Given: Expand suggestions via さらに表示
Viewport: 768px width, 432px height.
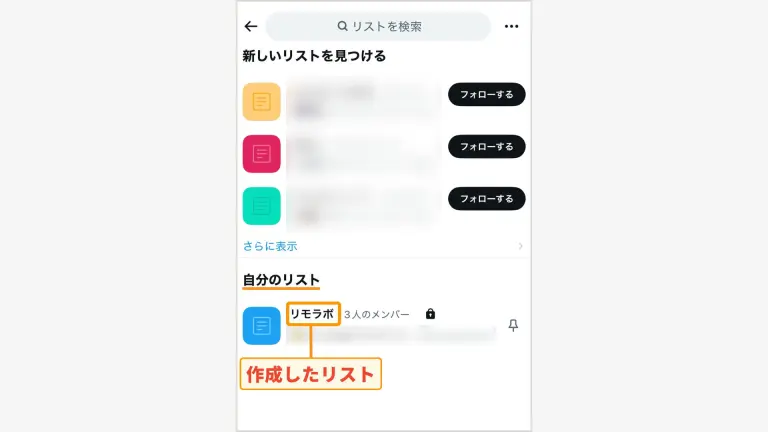Looking at the screenshot, I should pyautogui.click(x=271, y=246).
